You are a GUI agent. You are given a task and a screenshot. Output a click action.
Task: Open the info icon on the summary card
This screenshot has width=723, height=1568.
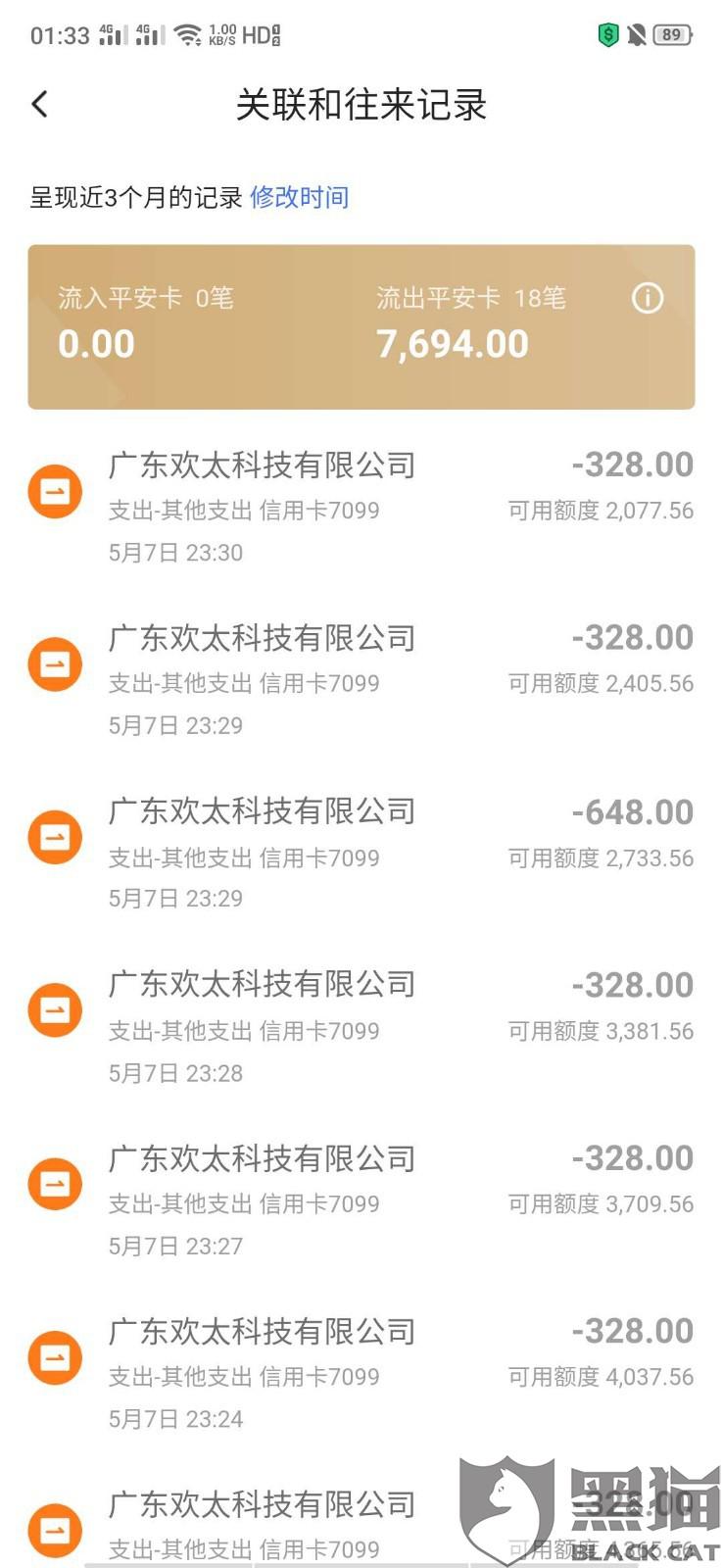pyautogui.click(x=647, y=298)
